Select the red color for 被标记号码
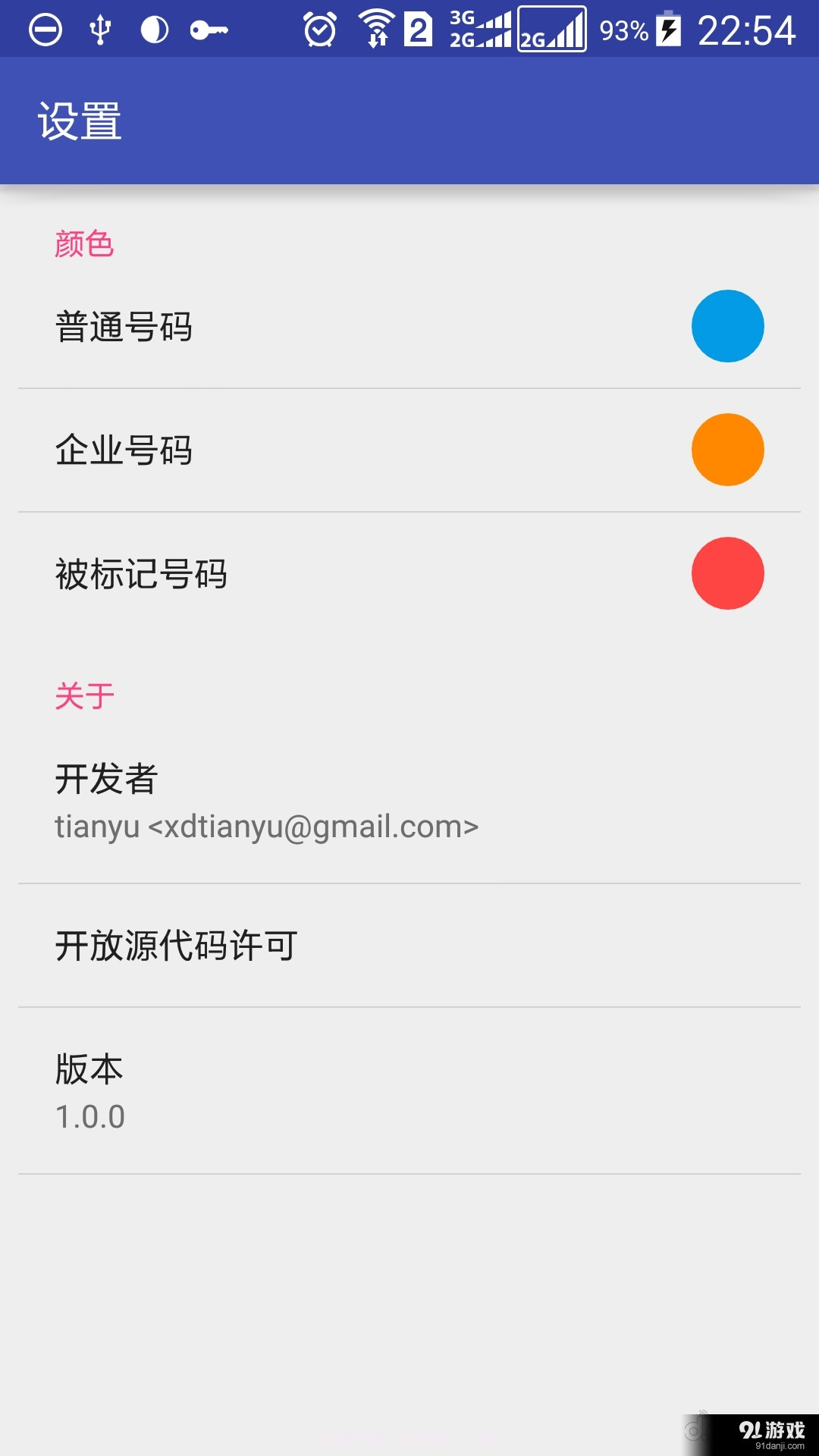 [727, 573]
